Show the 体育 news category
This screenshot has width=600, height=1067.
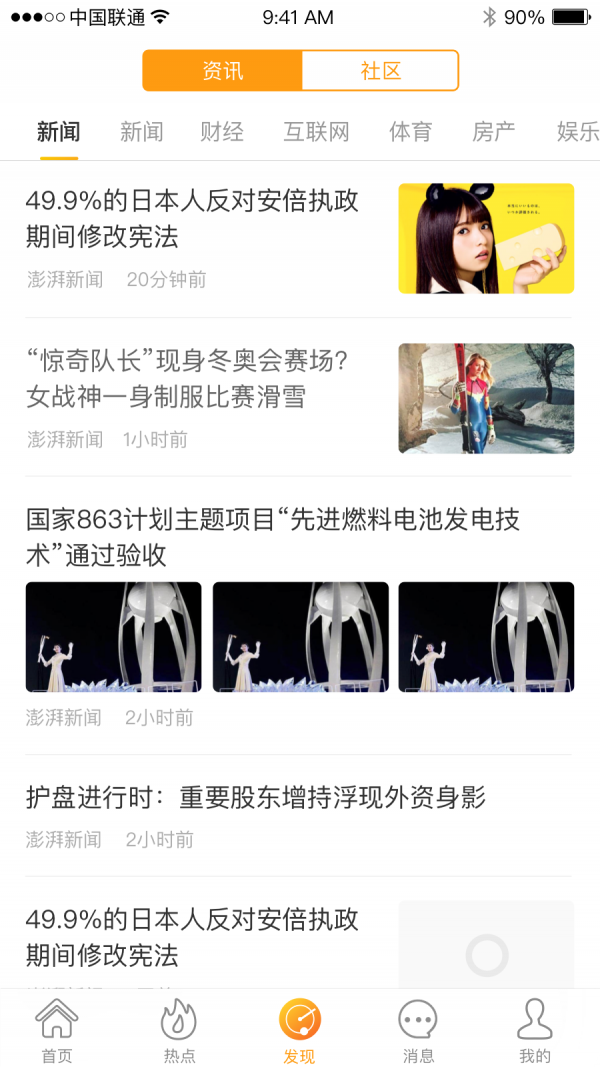pyautogui.click(x=410, y=132)
